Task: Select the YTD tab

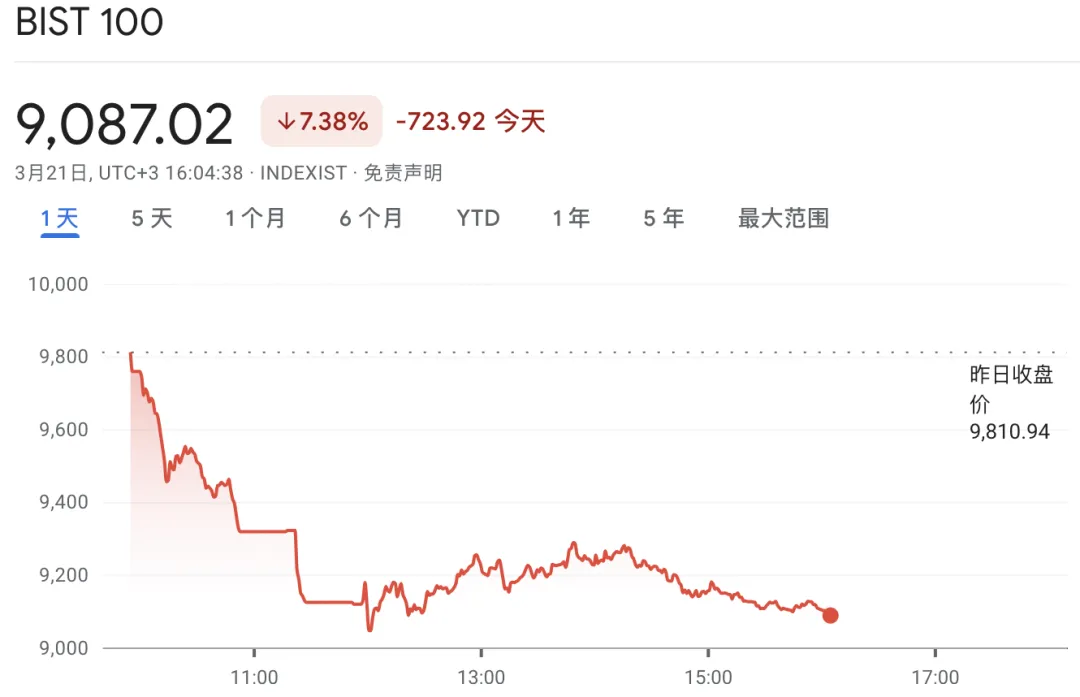Action: click(x=478, y=218)
